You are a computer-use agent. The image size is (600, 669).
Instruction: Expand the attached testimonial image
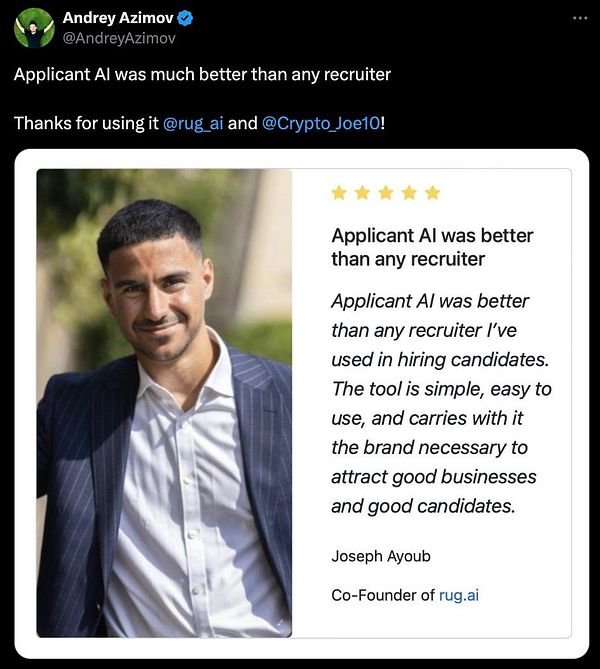coord(301,402)
